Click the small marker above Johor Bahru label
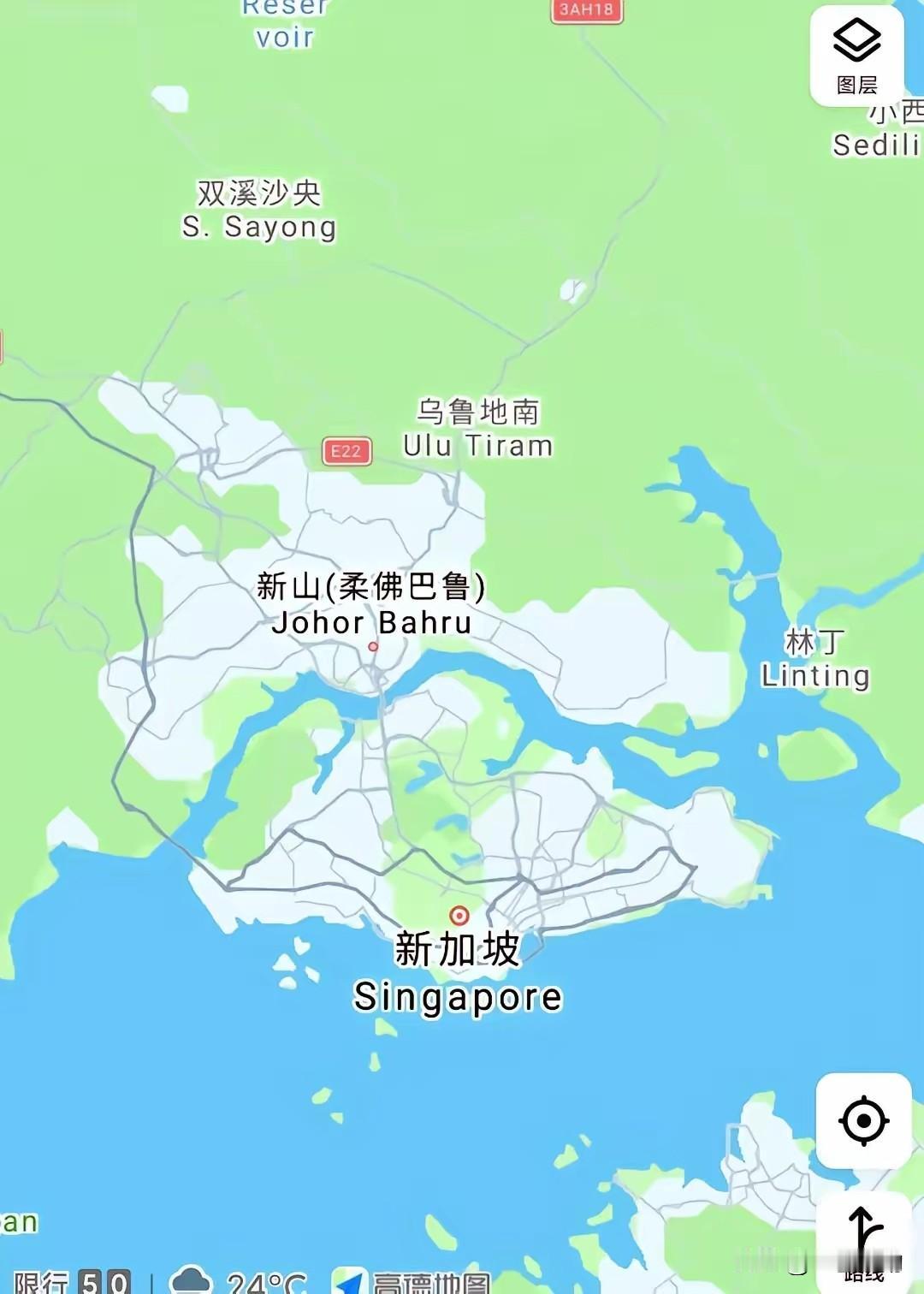 (x=371, y=647)
